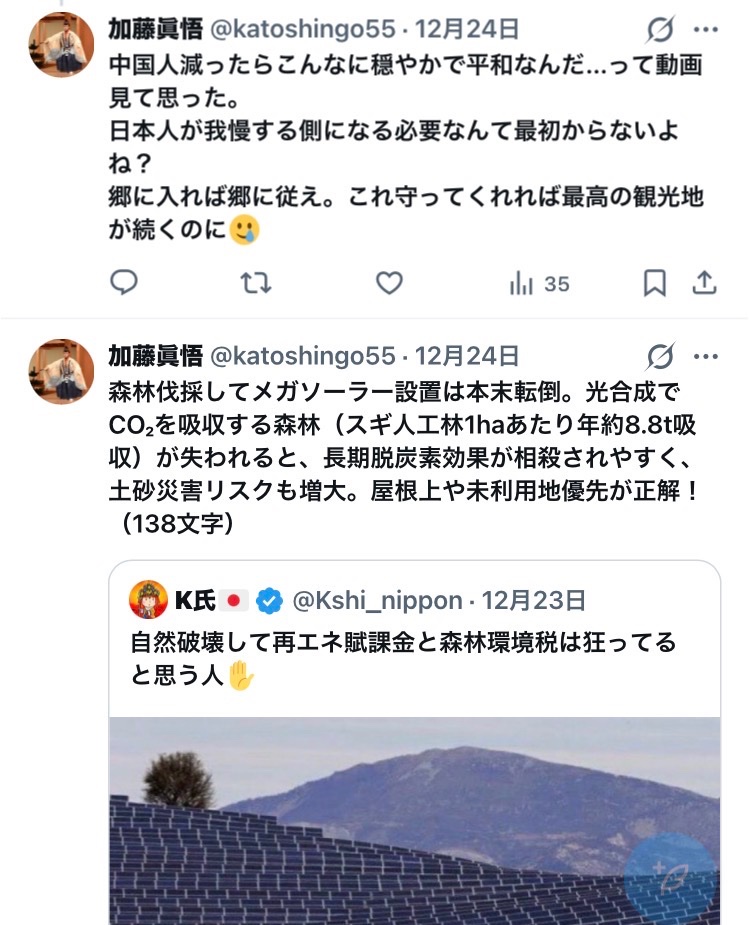This screenshot has height=925, width=750.
Task: Like the 中国人減ったら post
Action: coord(389,283)
